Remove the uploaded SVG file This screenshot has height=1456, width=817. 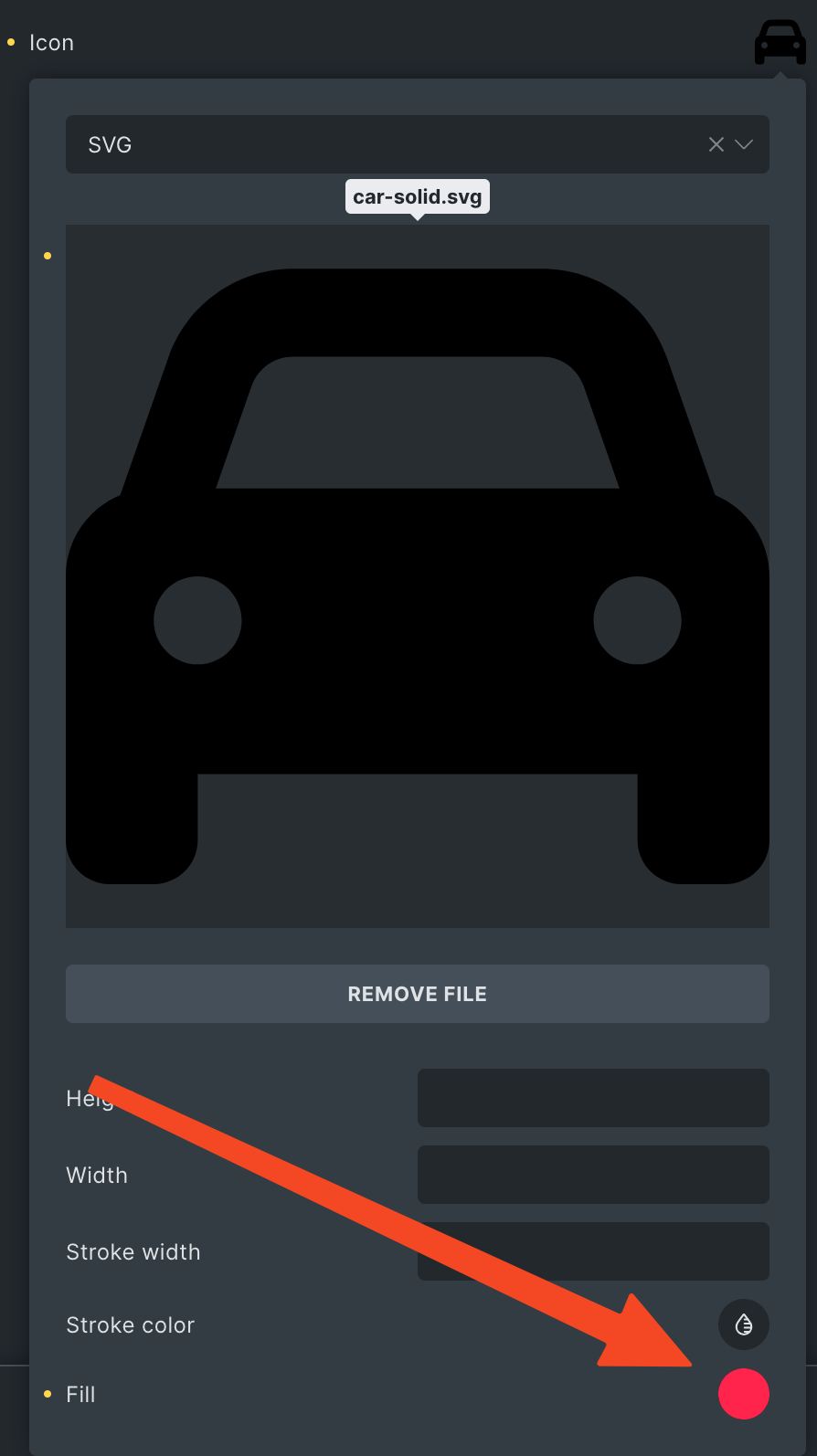click(418, 994)
